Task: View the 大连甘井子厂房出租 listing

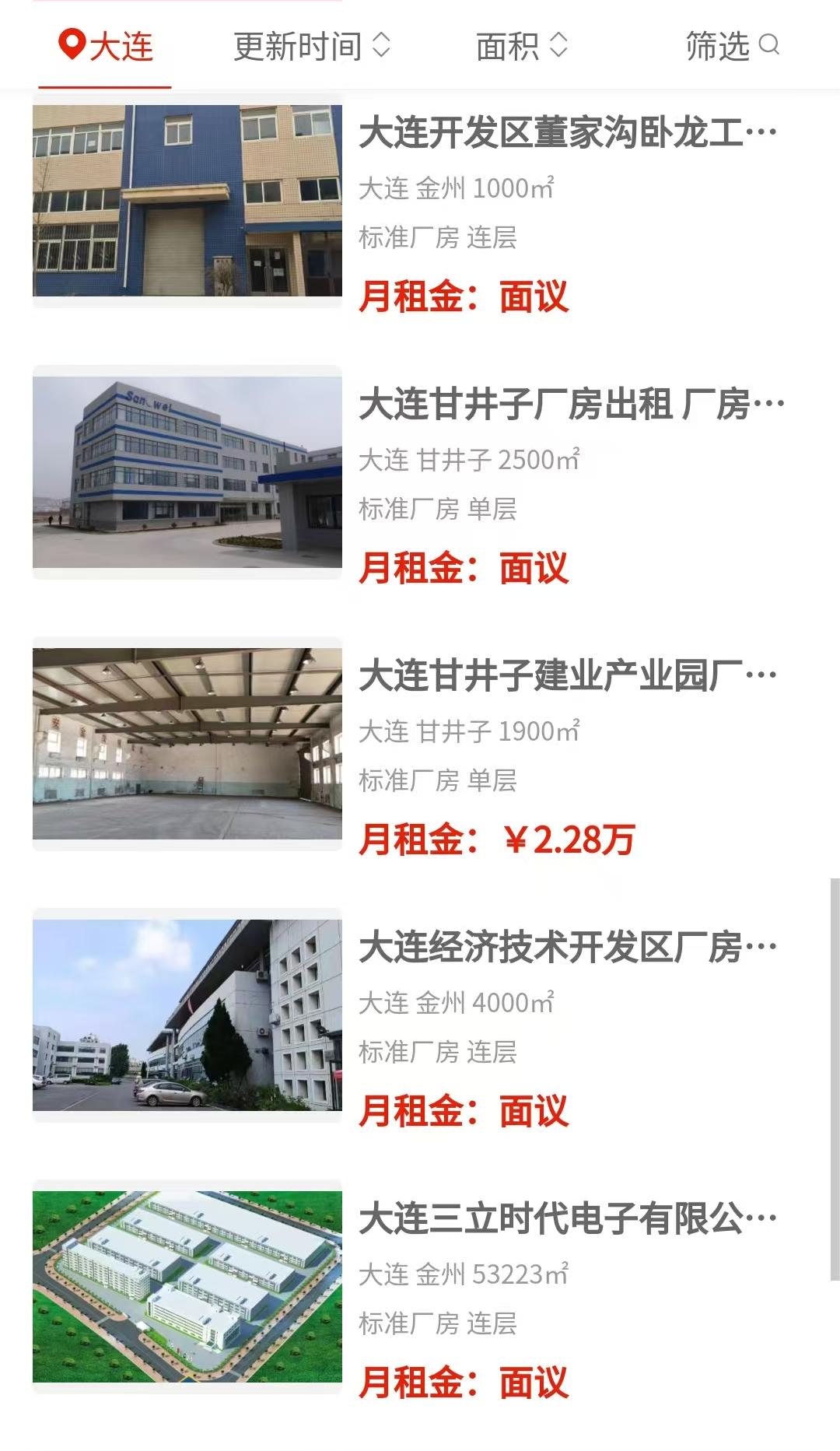Action: 571,405
